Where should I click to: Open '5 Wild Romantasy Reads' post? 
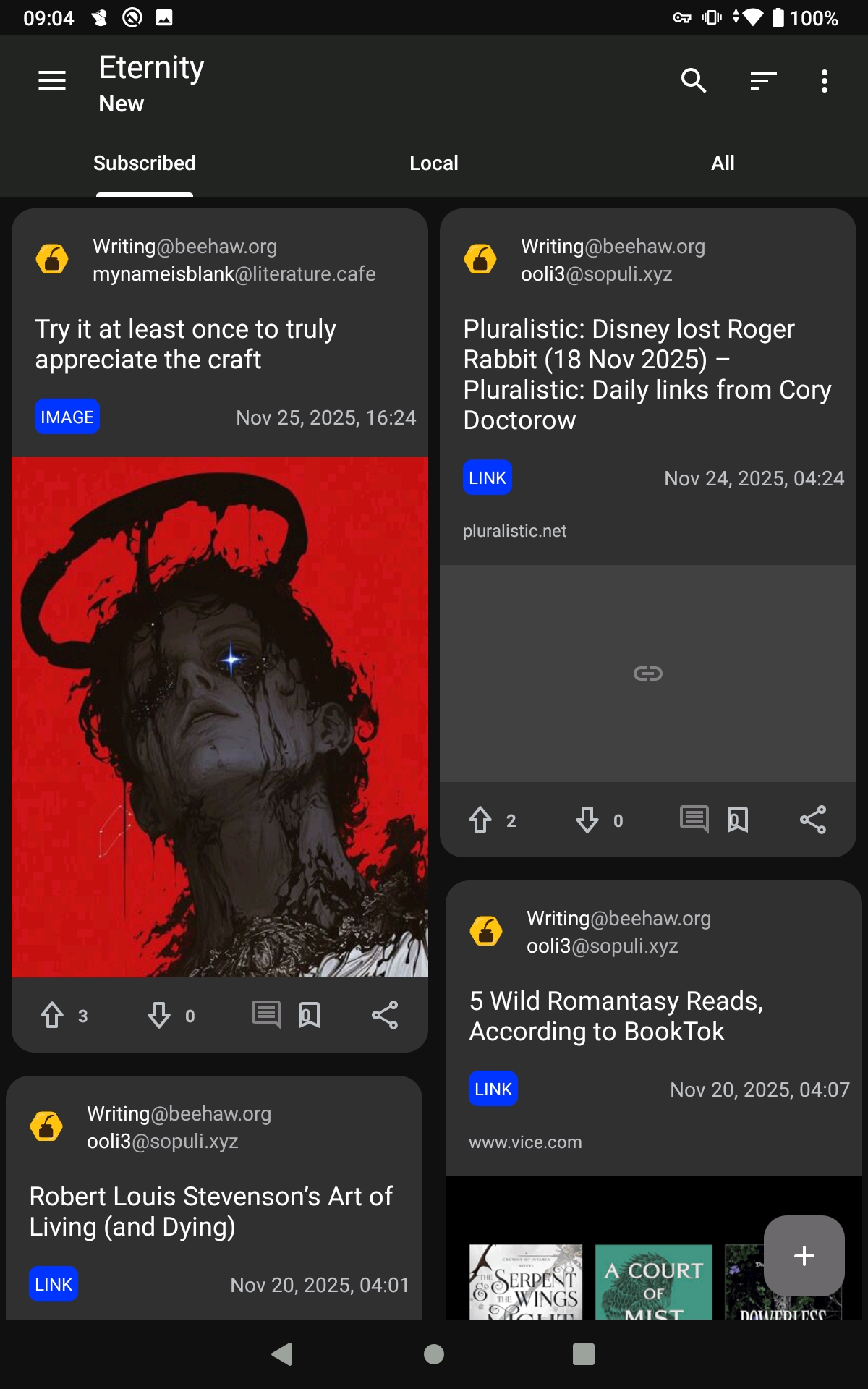point(616,1016)
